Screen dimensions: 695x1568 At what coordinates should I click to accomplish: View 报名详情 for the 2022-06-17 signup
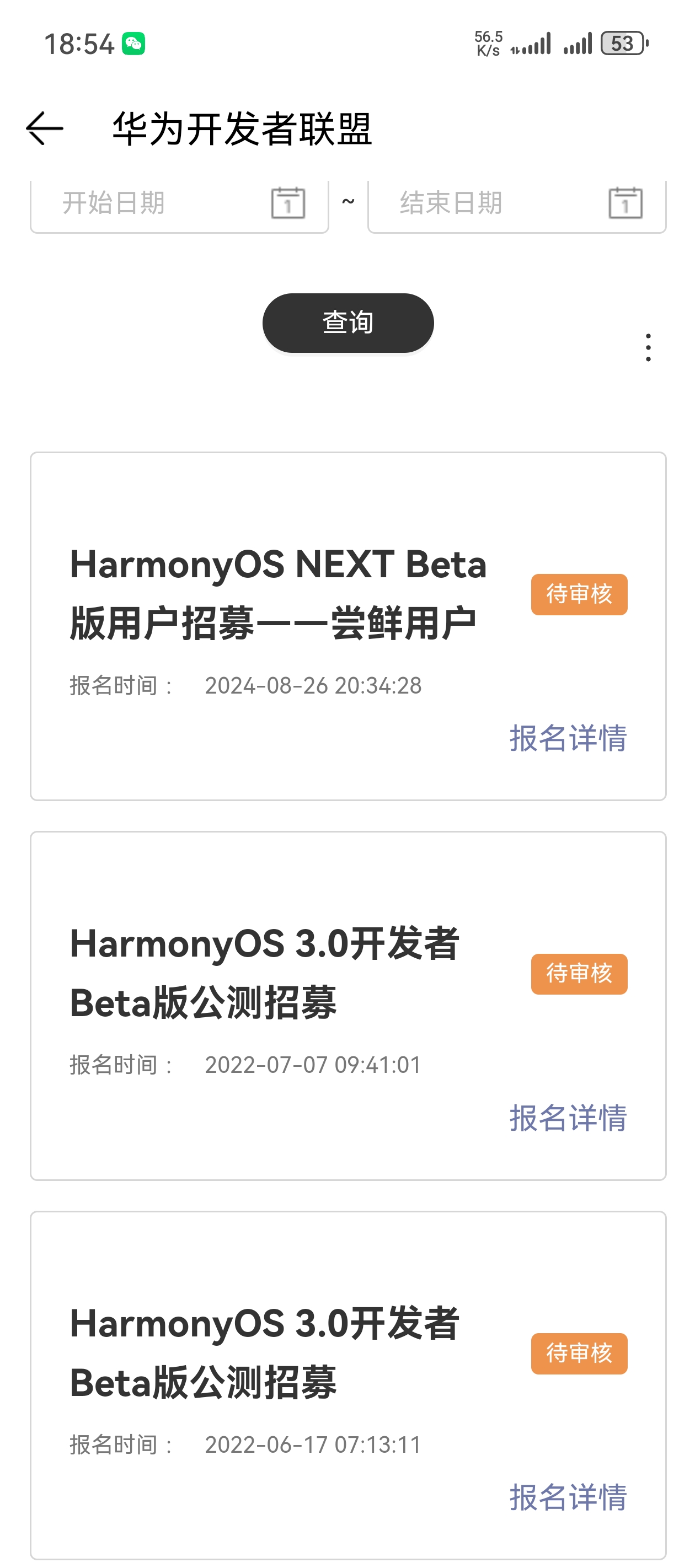click(x=568, y=1497)
